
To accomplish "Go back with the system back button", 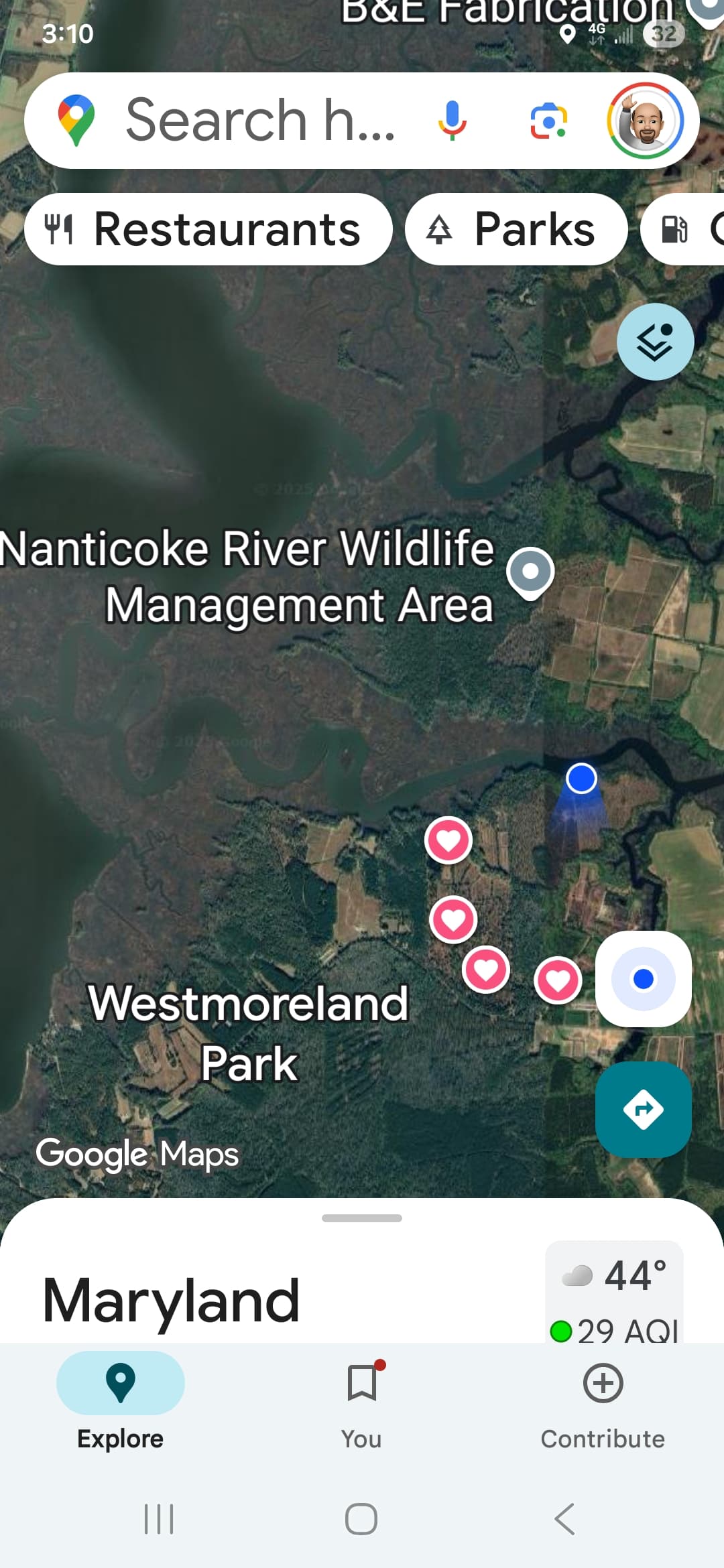I will (564, 1518).
